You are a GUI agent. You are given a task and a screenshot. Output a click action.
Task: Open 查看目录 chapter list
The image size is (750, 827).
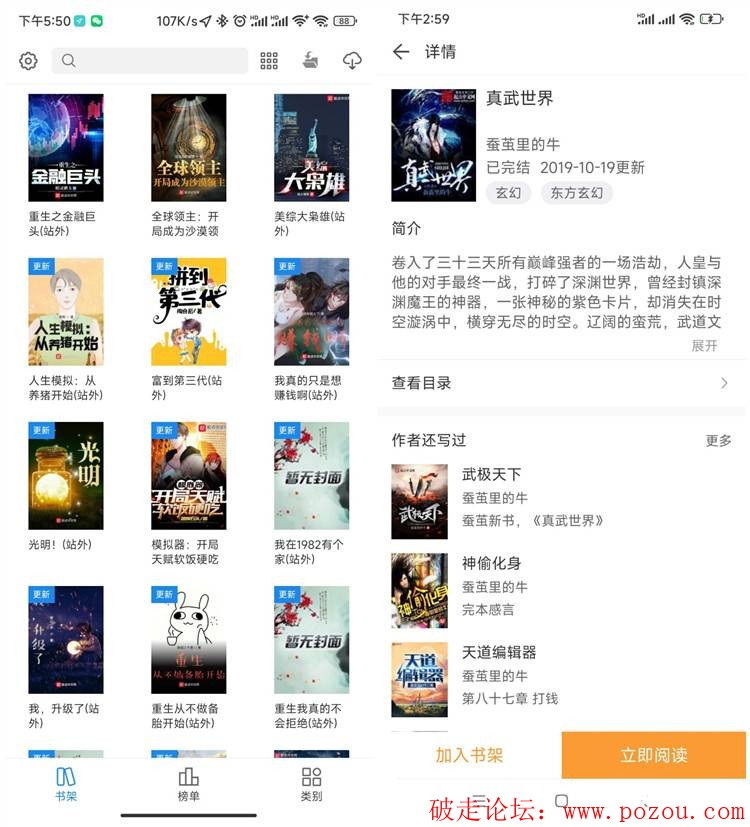pyautogui.click(x=560, y=383)
